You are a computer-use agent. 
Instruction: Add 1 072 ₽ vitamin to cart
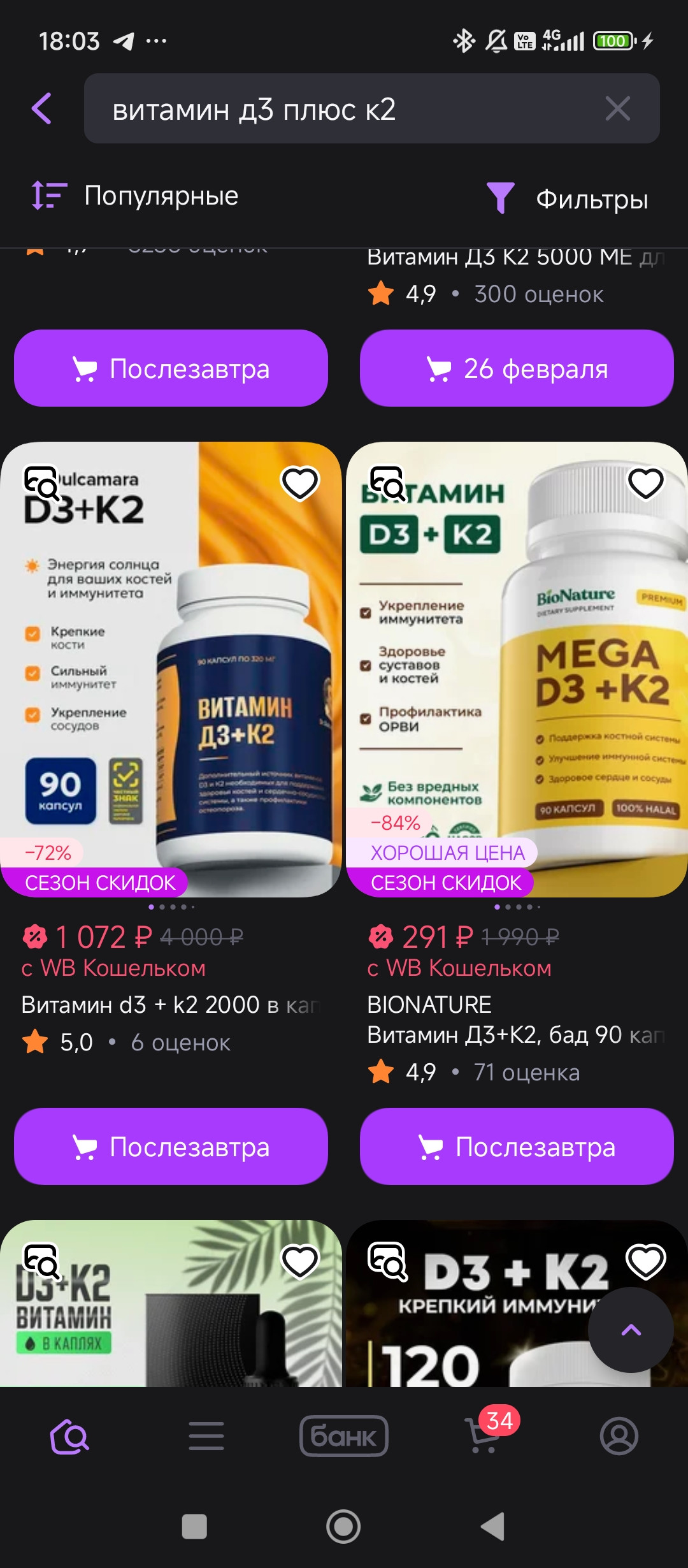tap(171, 1147)
